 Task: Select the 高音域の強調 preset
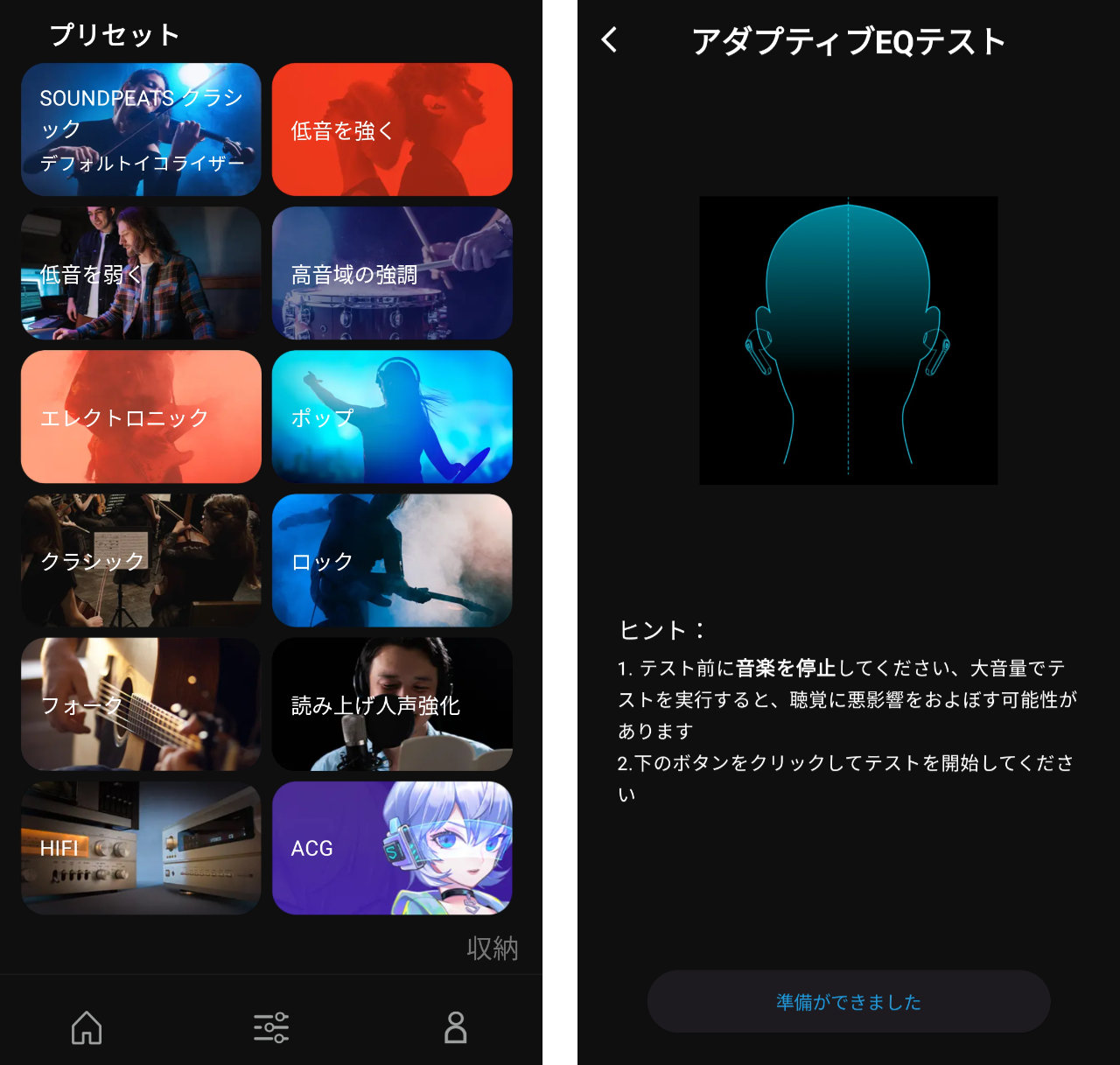[x=392, y=273]
